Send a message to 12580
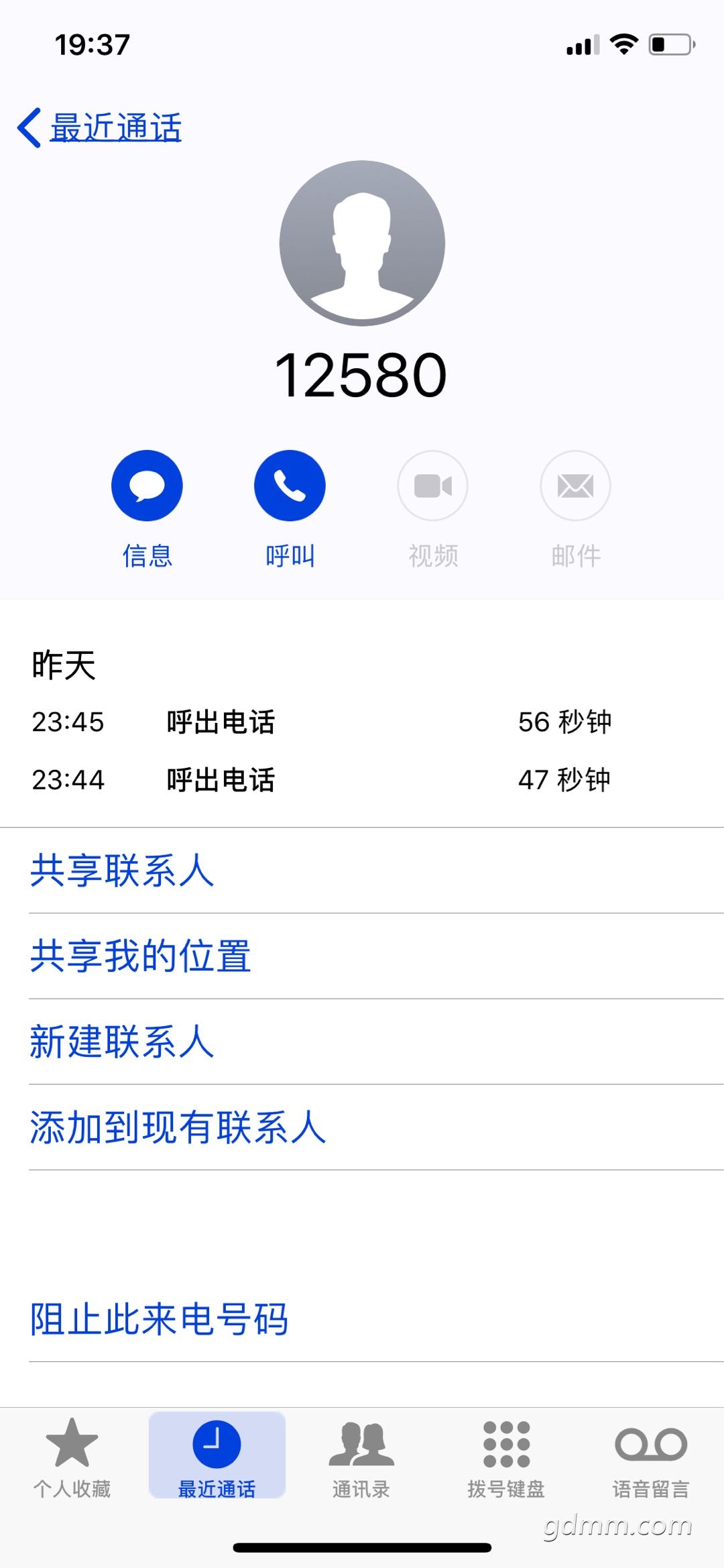Screen dimensions: 724x1568 click(x=147, y=486)
